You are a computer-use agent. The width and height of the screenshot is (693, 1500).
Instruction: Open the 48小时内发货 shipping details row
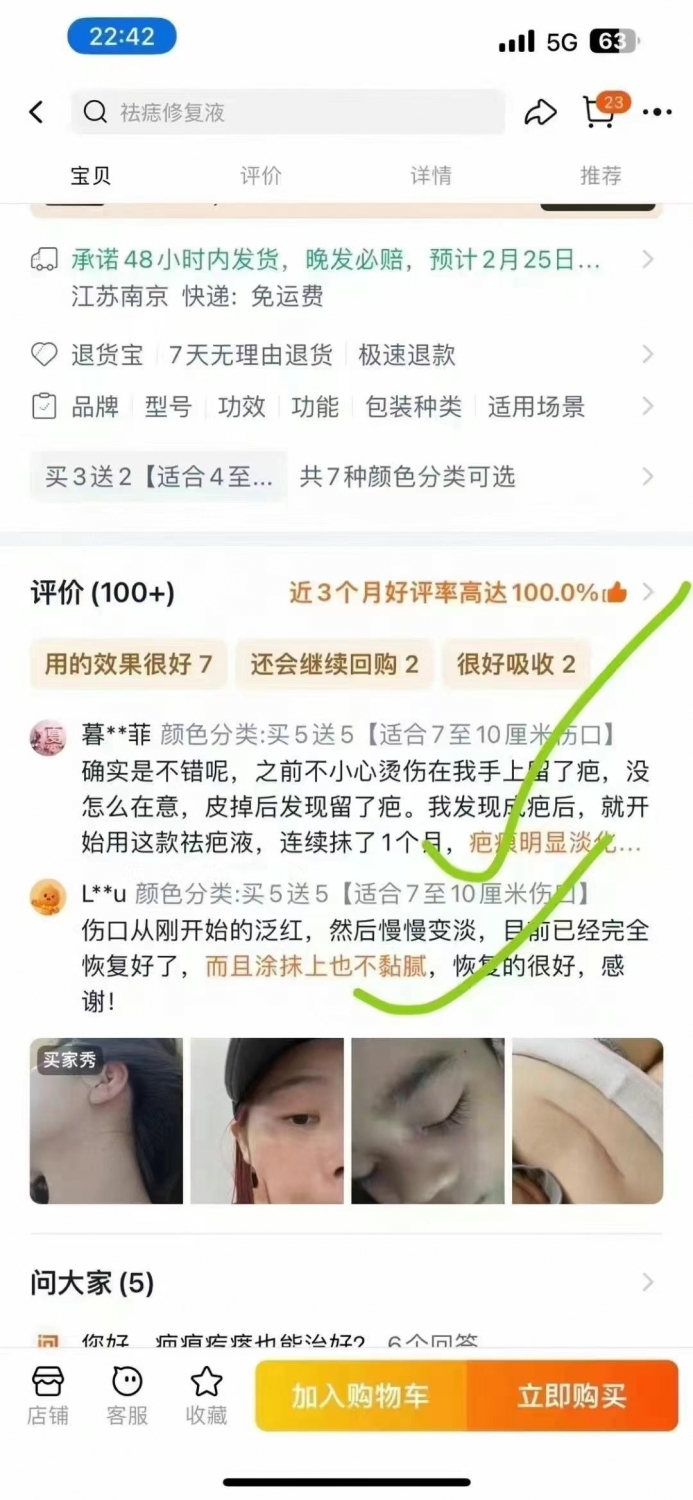(346, 277)
